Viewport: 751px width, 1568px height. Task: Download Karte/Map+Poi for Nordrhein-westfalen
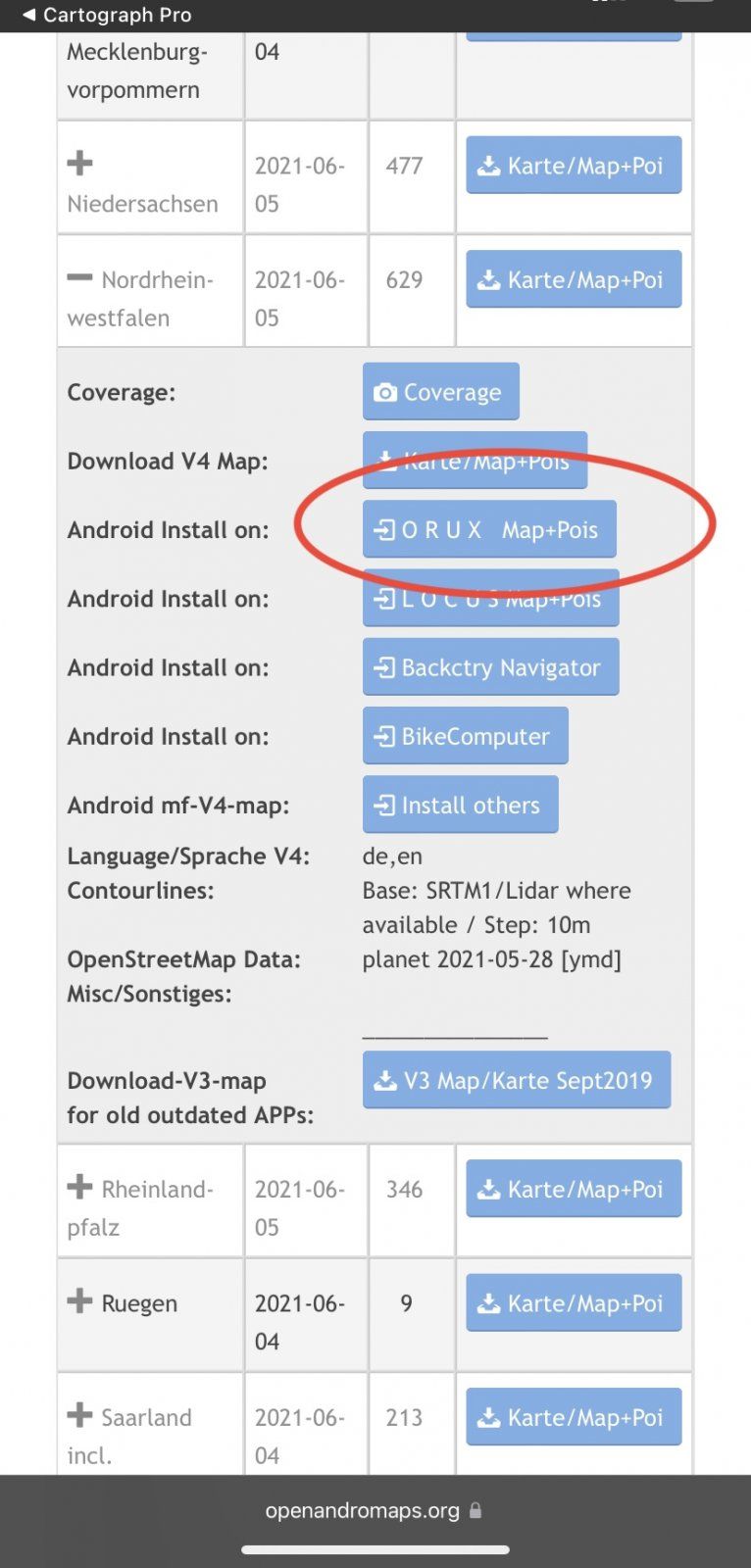[574, 280]
